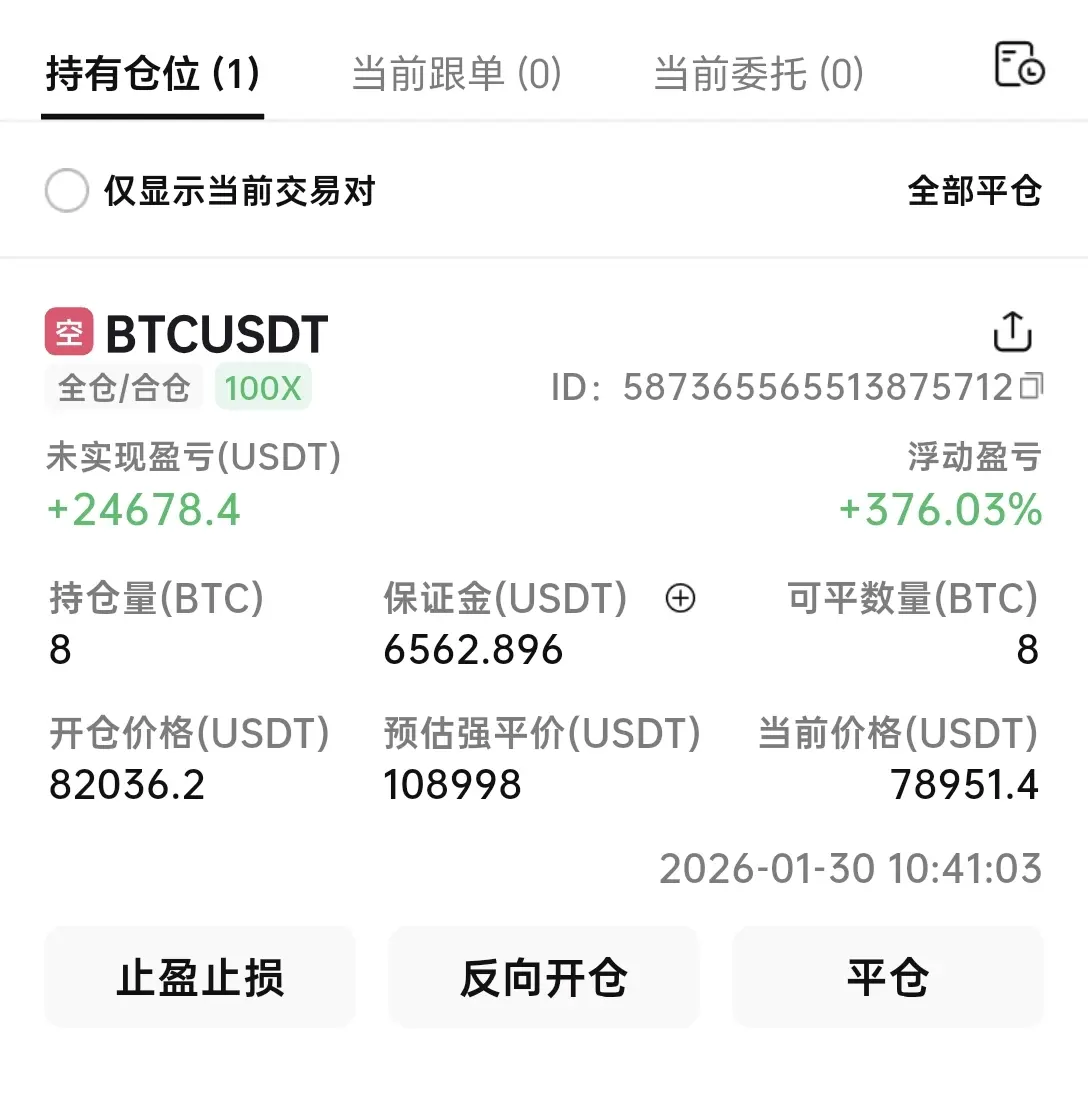Tap the 100X leverage badge
1088x1108 pixels.
tap(263, 387)
